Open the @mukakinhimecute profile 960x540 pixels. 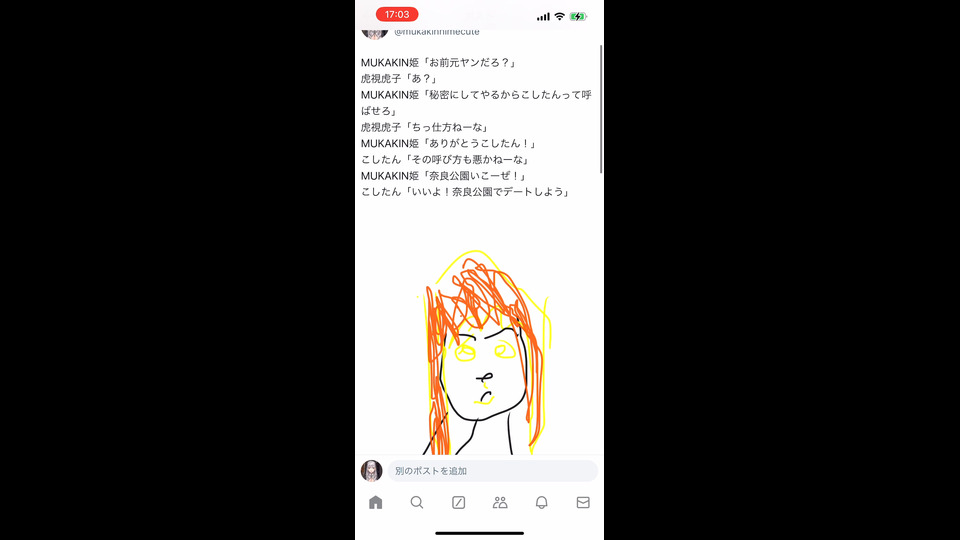436,32
